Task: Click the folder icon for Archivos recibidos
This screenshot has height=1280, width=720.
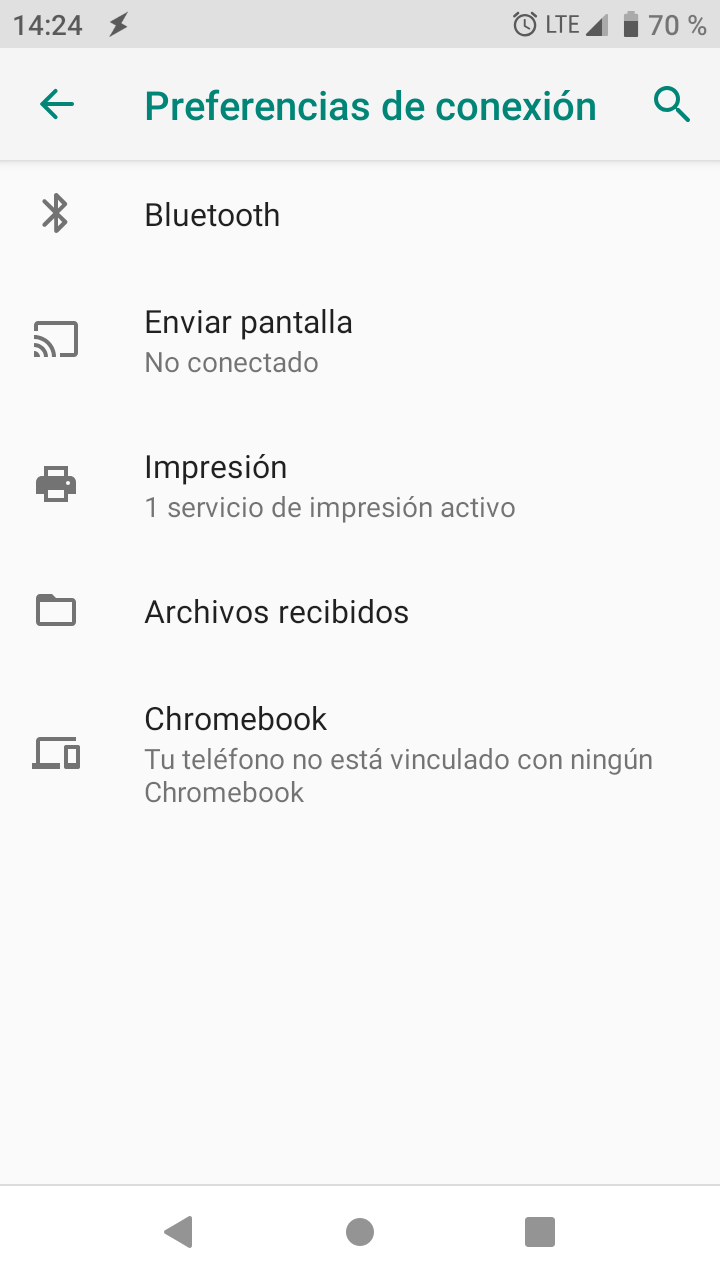Action: [x=56, y=610]
